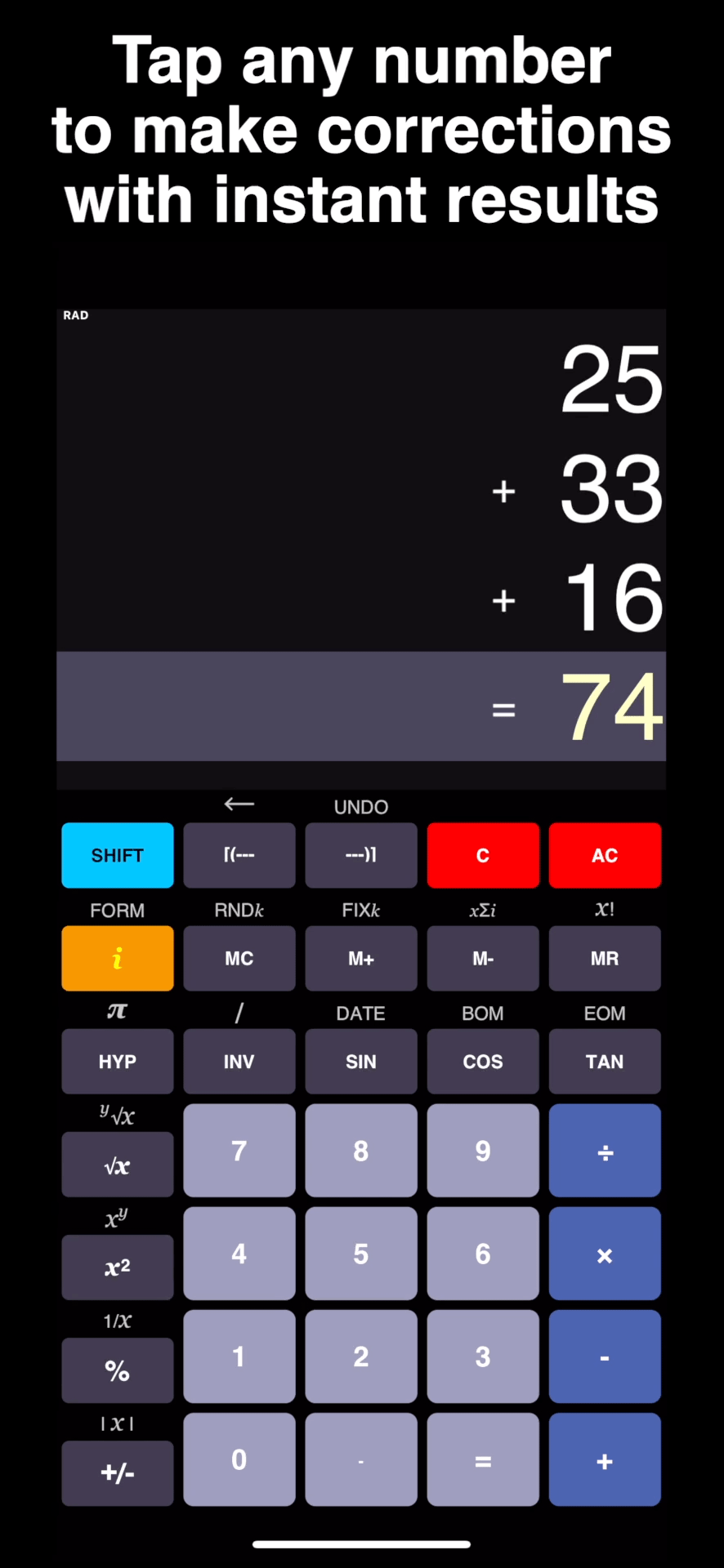The height and width of the screenshot is (1568, 724).
Task: Tap the number 33 in the tape
Action: point(611,490)
